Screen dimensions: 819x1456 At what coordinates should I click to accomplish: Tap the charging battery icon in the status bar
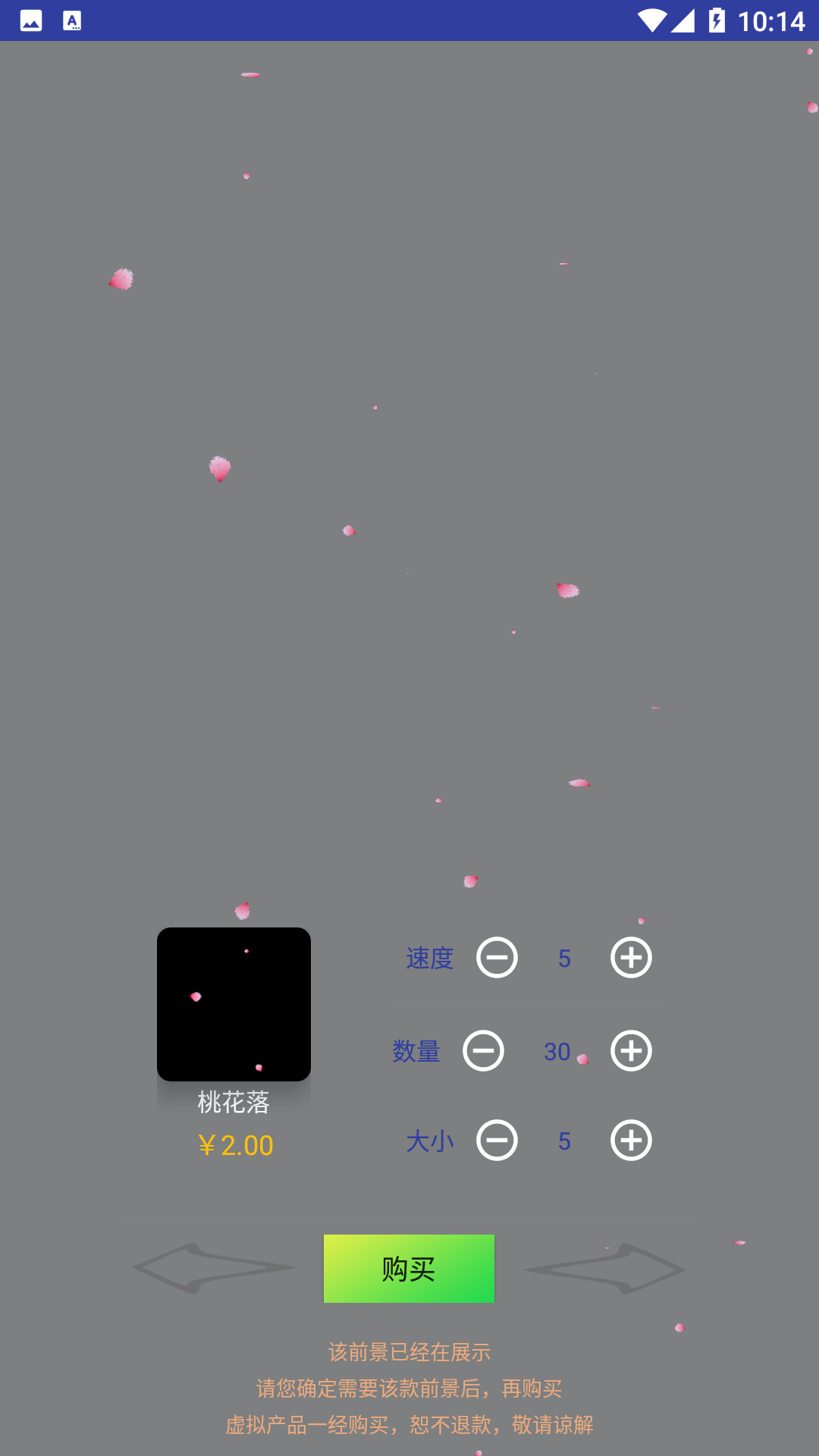tap(714, 20)
